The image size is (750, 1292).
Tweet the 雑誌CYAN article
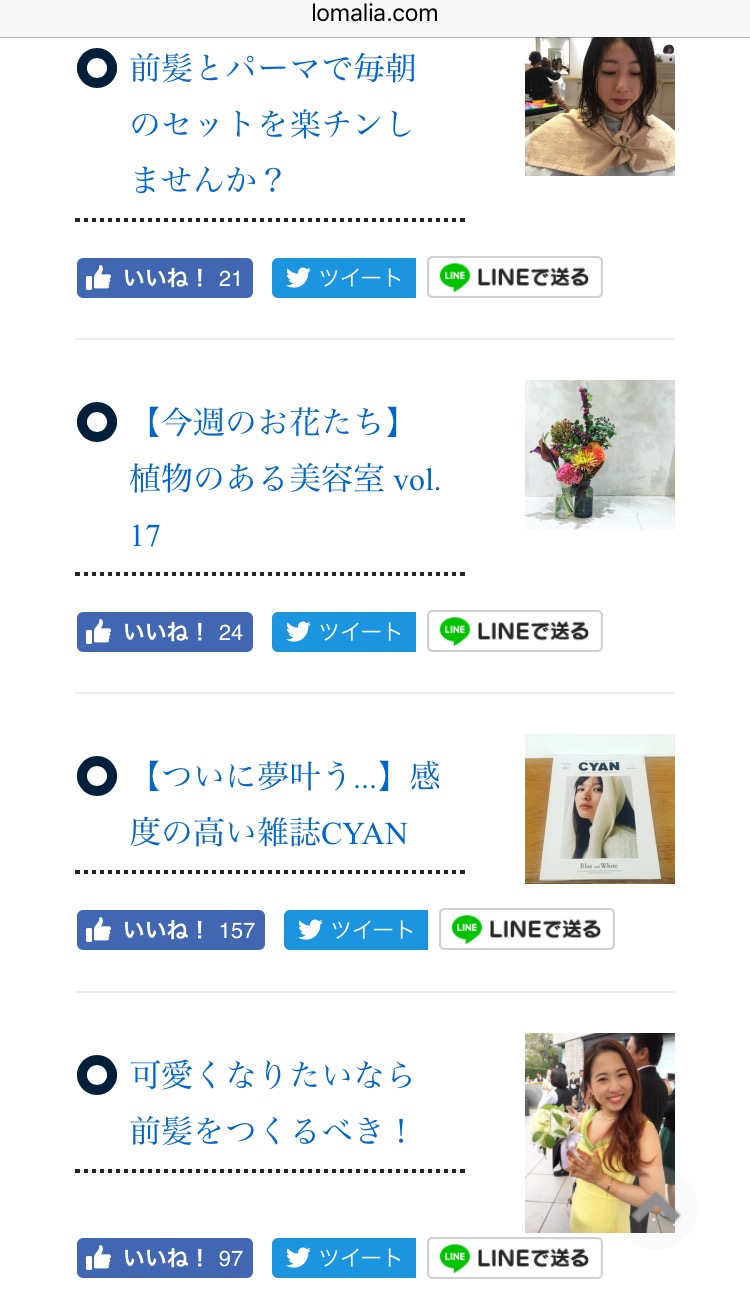[355, 930]
